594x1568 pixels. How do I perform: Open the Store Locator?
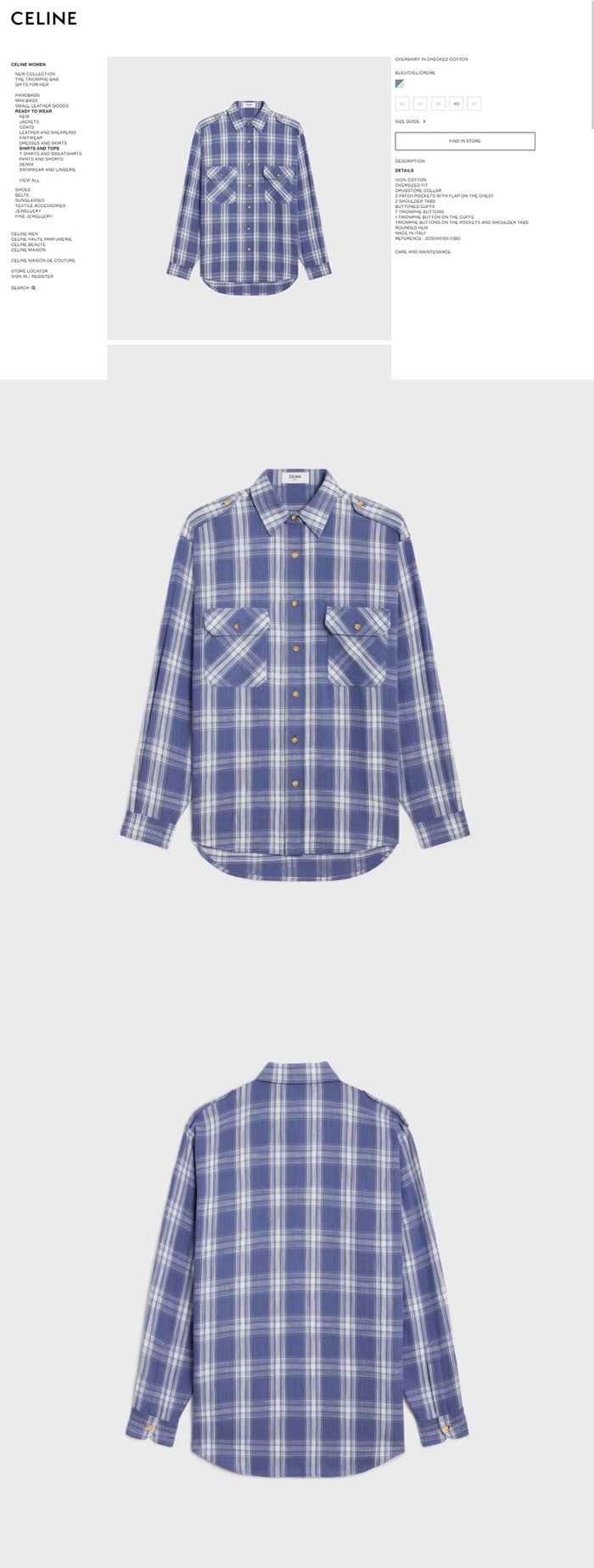pyautogui.click(x=30, y=271)
